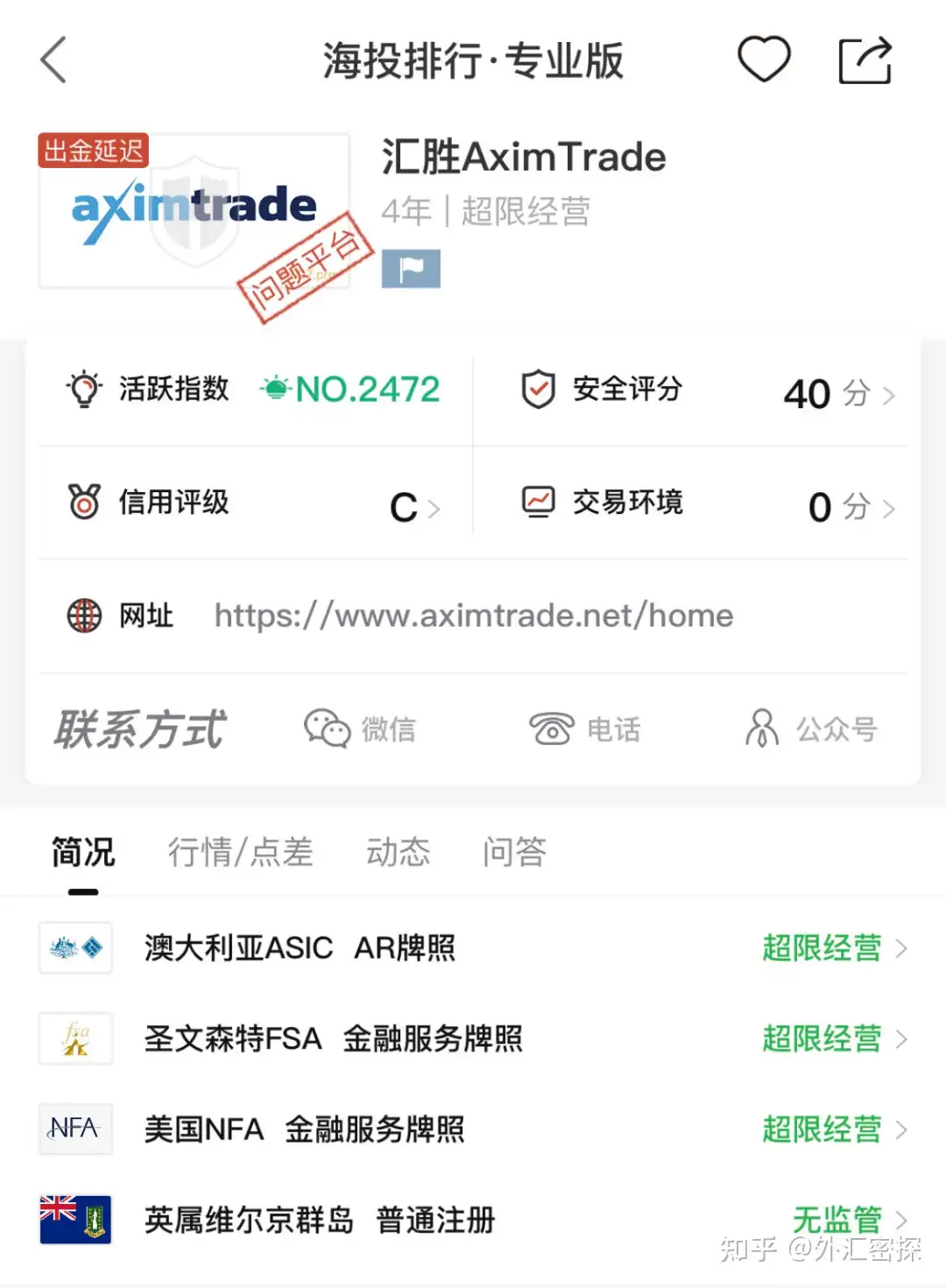Open the 圣文森特FSA 金融服务牌照 row

coord(473,1039)
